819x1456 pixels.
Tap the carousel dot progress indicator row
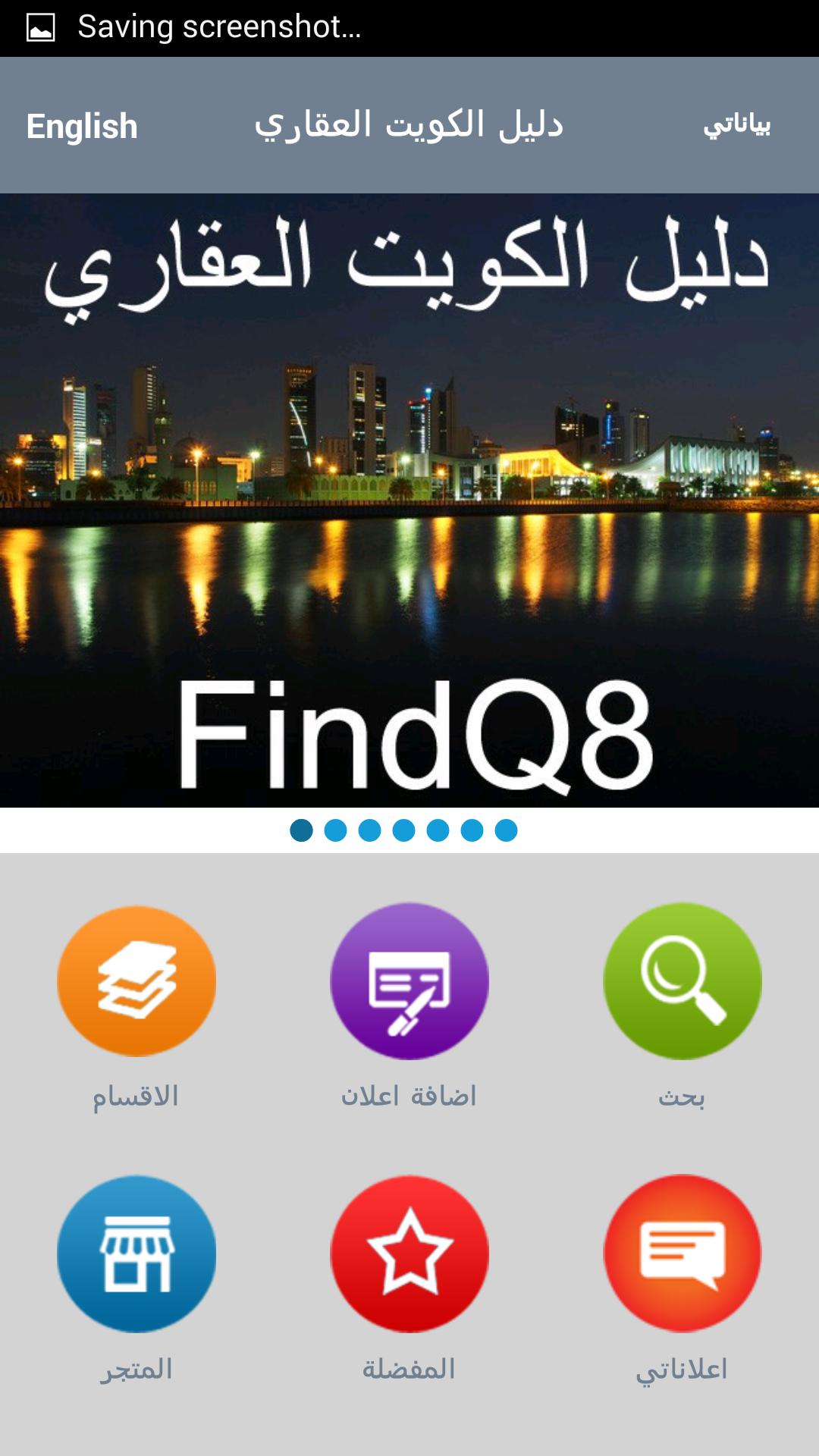tap(403, 830)
